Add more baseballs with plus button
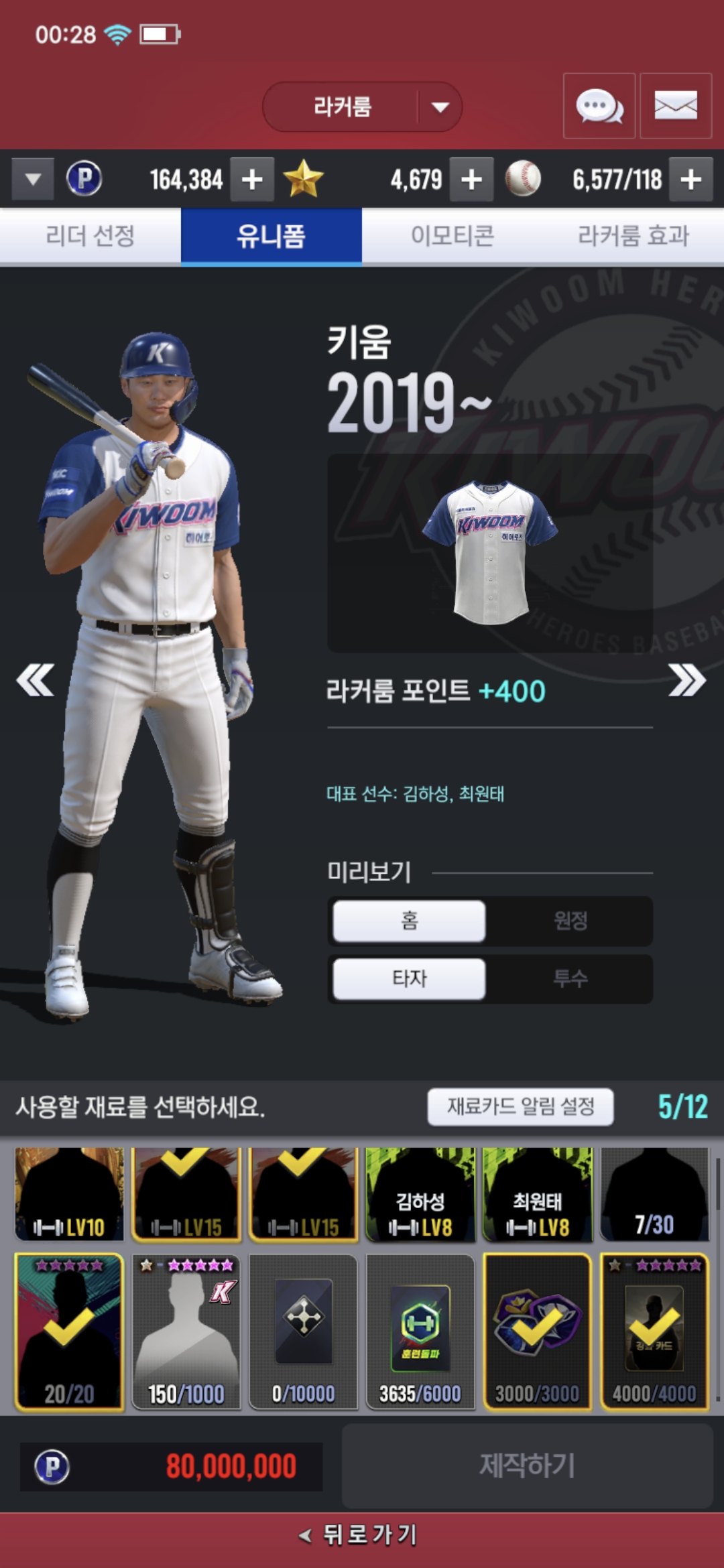Viewport: 724px width, 1568px height. click(690, 180)
